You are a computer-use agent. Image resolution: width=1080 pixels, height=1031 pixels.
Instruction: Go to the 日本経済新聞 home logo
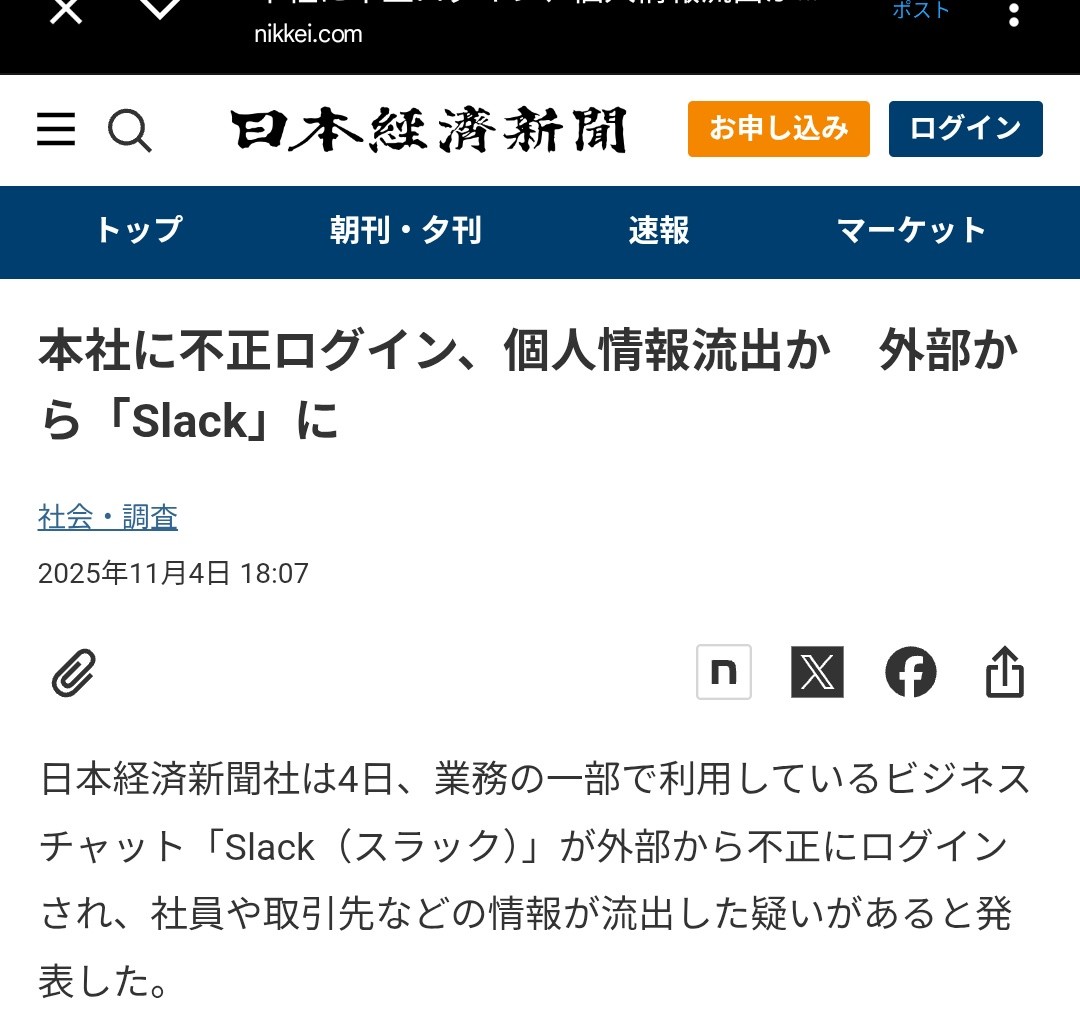coord(429,130)
